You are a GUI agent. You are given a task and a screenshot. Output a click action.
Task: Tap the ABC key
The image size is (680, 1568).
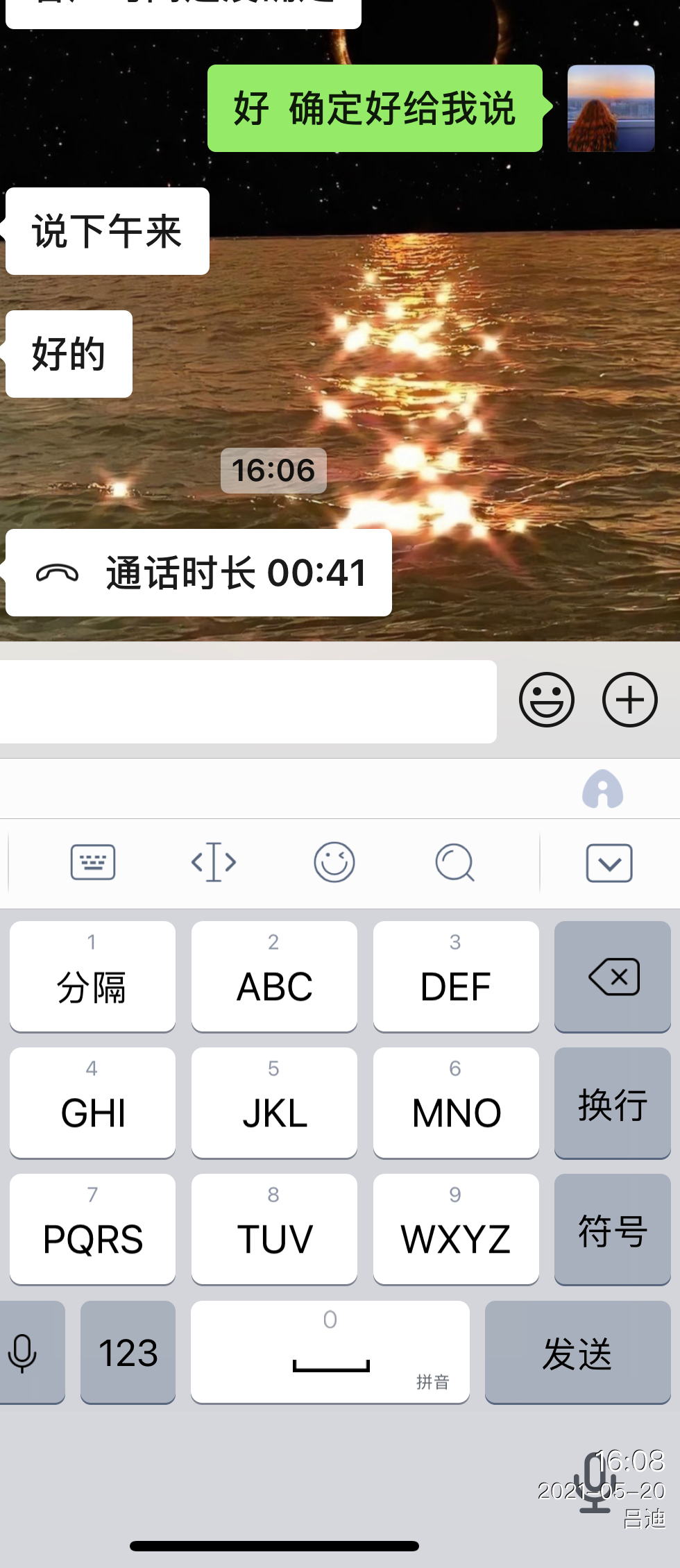coord(274,977)
